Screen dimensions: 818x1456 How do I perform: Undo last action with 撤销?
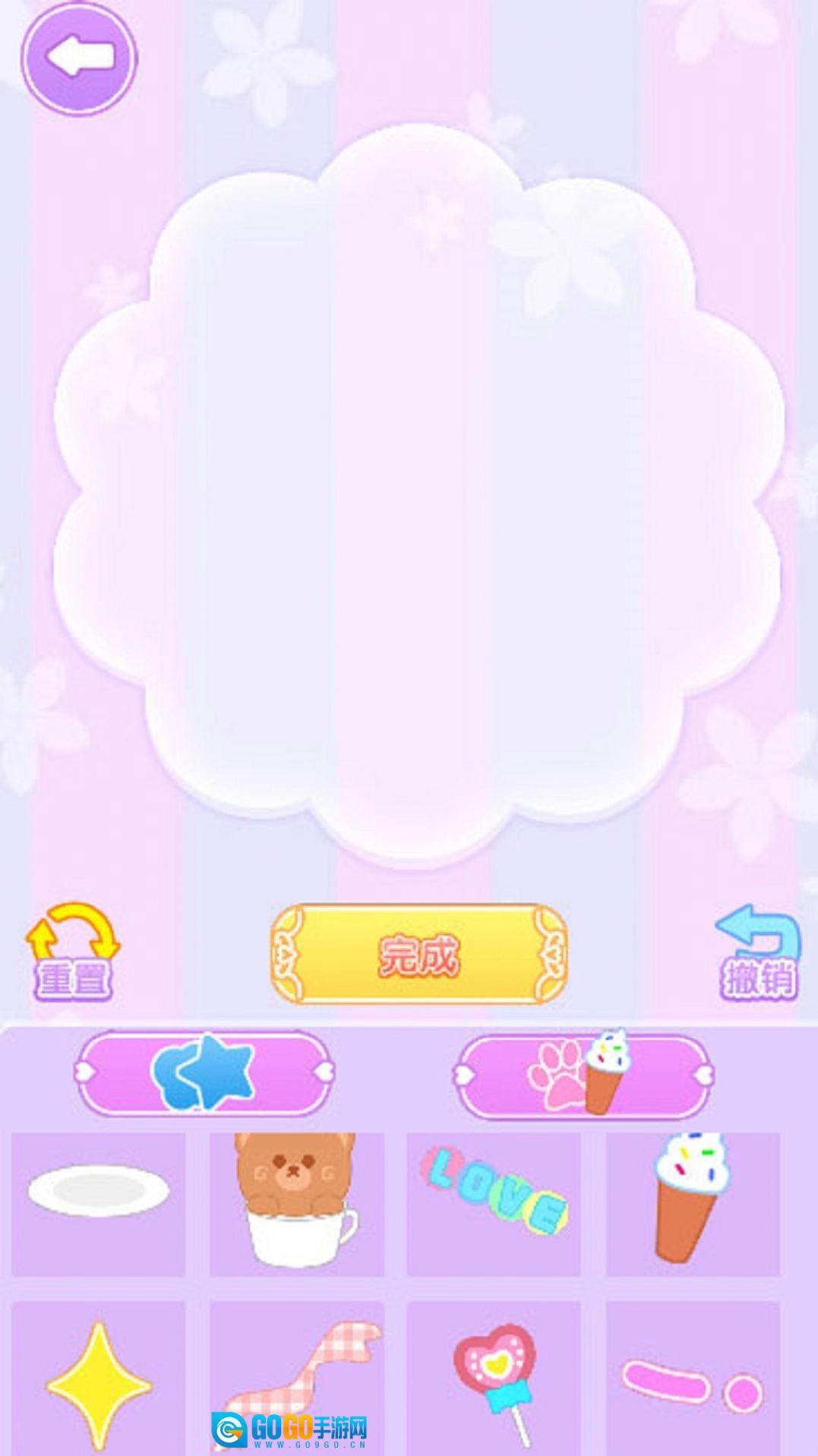[759, 952]
